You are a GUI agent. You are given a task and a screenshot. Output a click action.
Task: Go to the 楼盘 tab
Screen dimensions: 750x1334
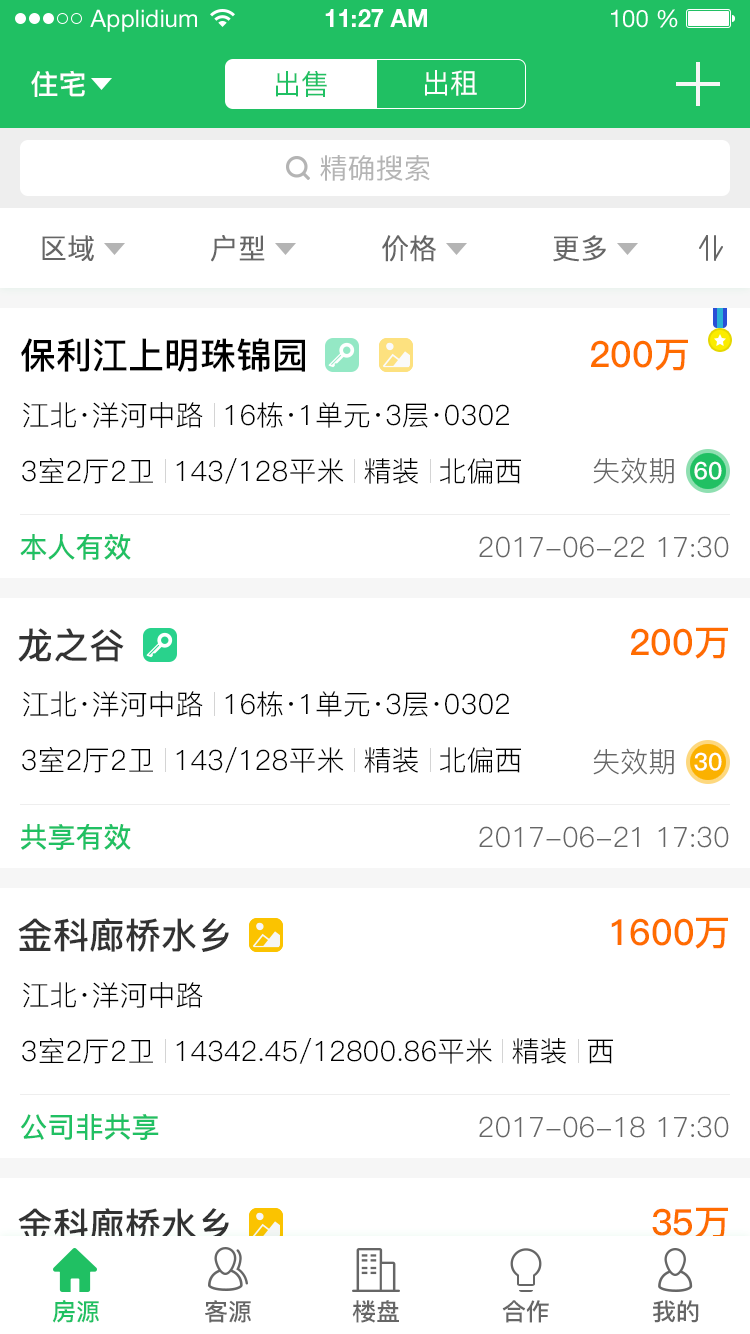click(376, 1286)
